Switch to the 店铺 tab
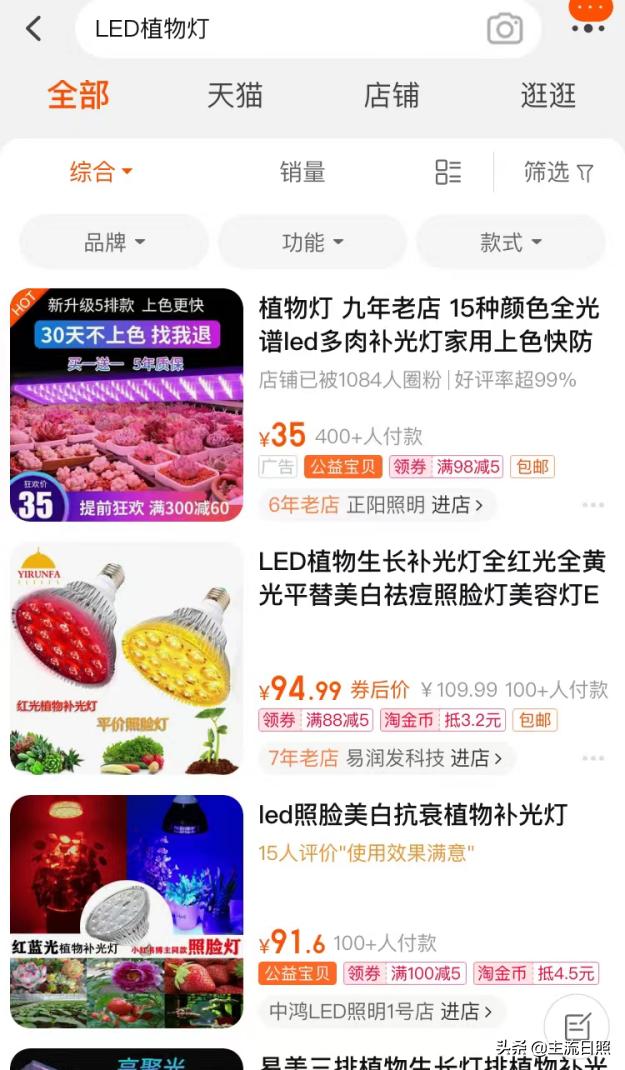Image resolution: width=625 pixels, height=1070 pixels. 391,95
